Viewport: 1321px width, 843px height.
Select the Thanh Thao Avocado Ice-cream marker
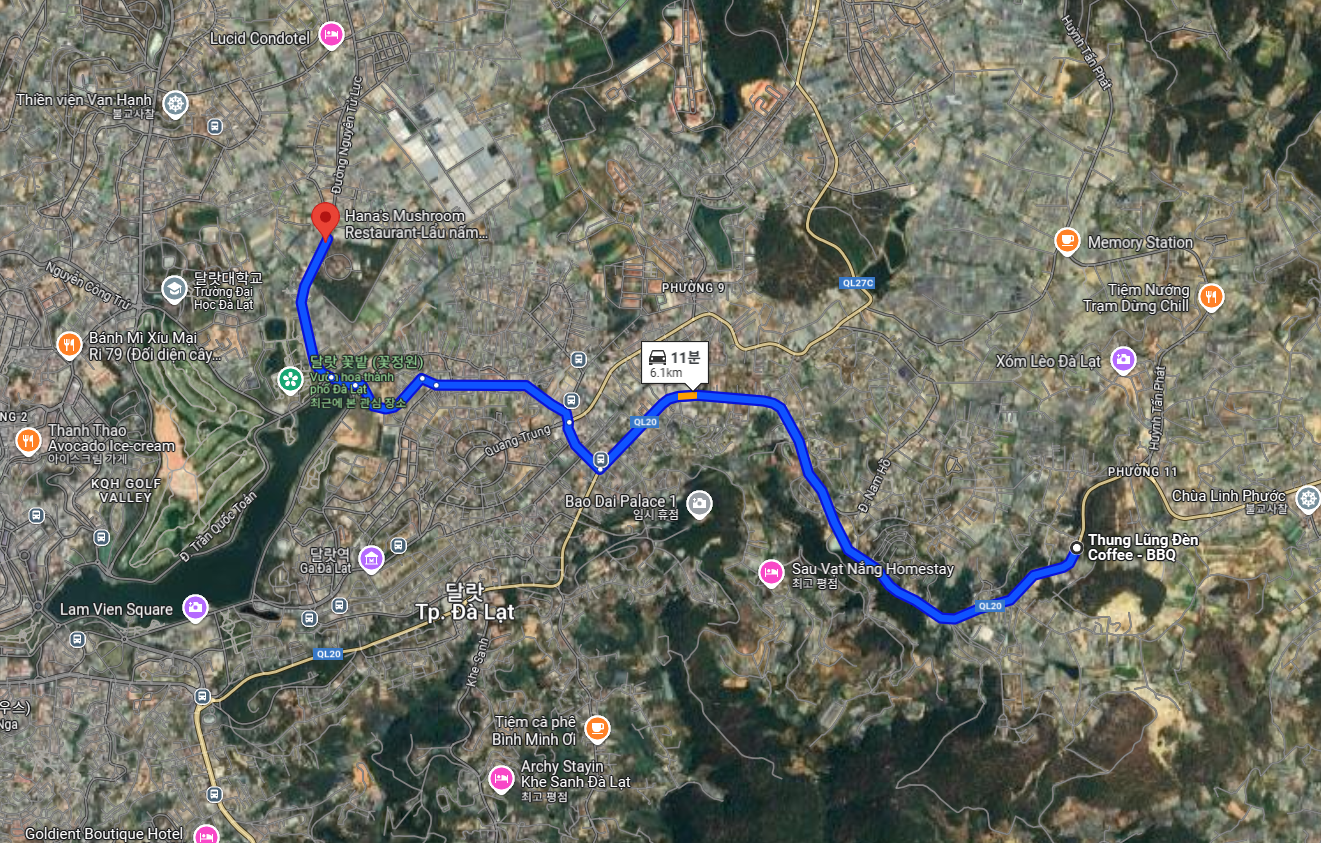pyautogui.click(x=28, y=438)
